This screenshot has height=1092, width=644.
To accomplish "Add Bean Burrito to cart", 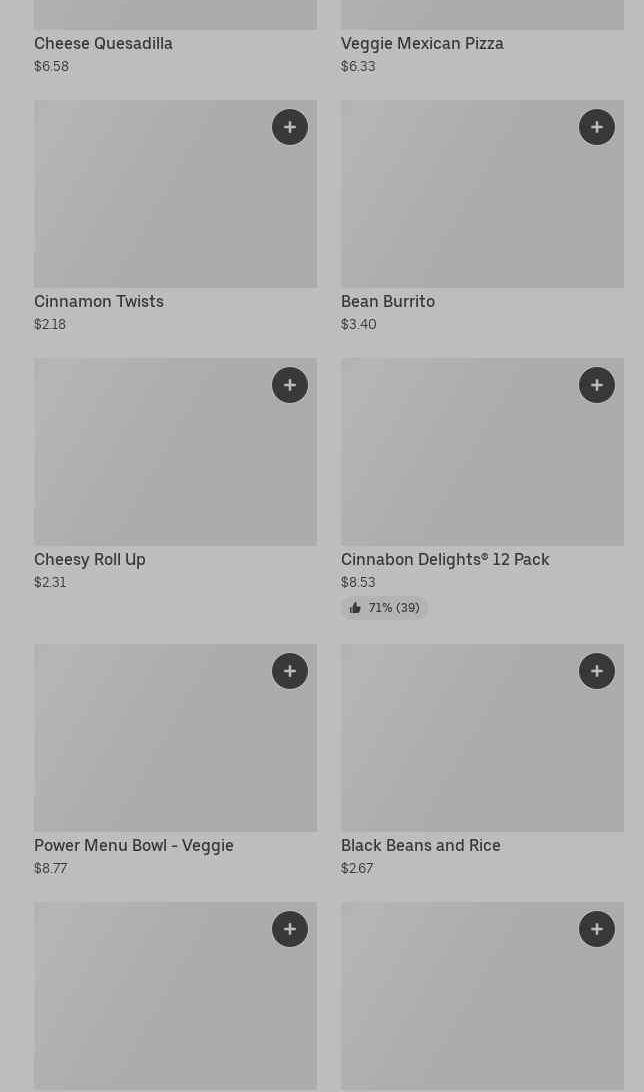I will 597,127.
